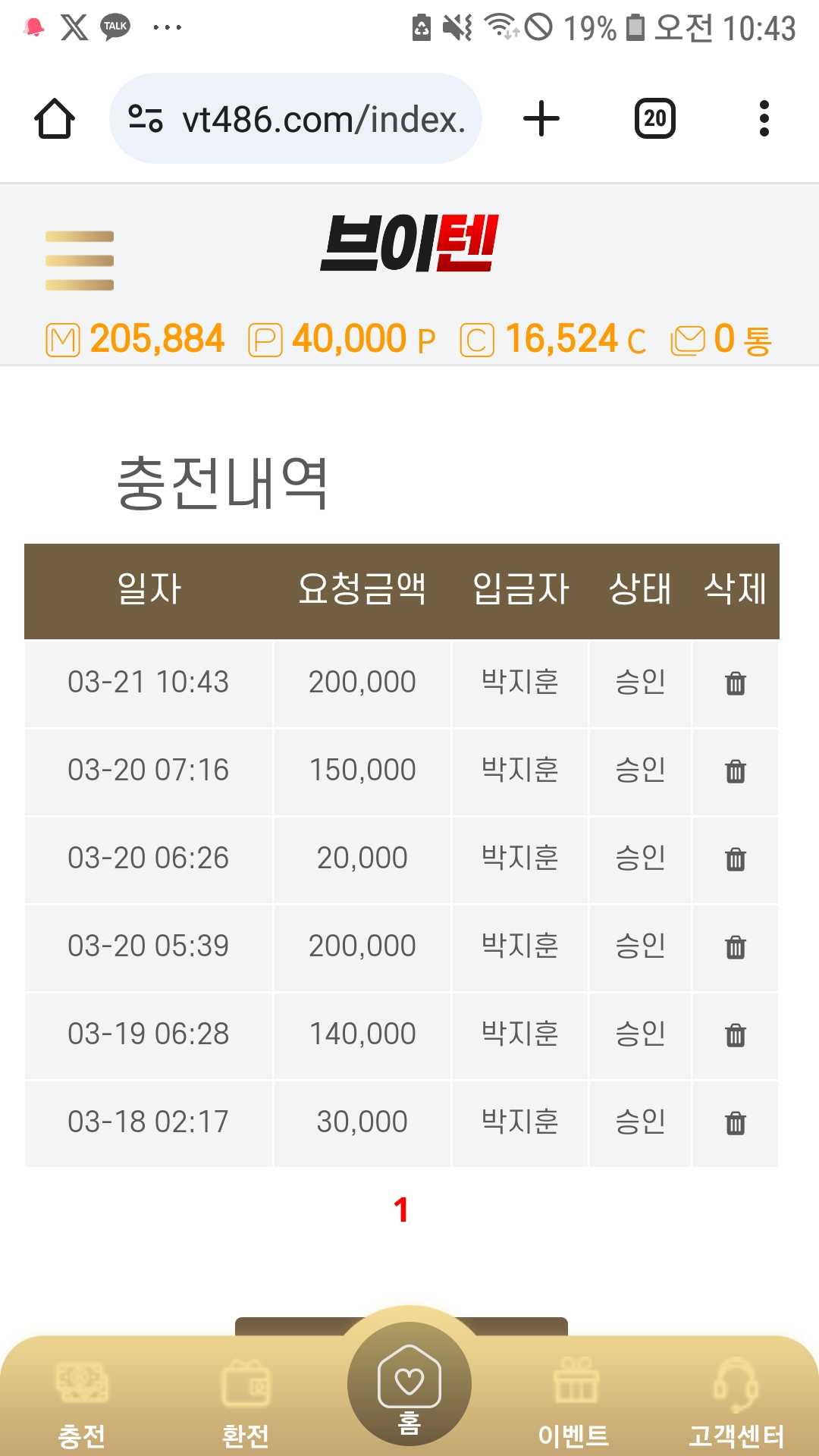The height and width of the screenshot is (1456, 819).
Task: Select page 1 of the charge history
Action: click(401, 1210)
